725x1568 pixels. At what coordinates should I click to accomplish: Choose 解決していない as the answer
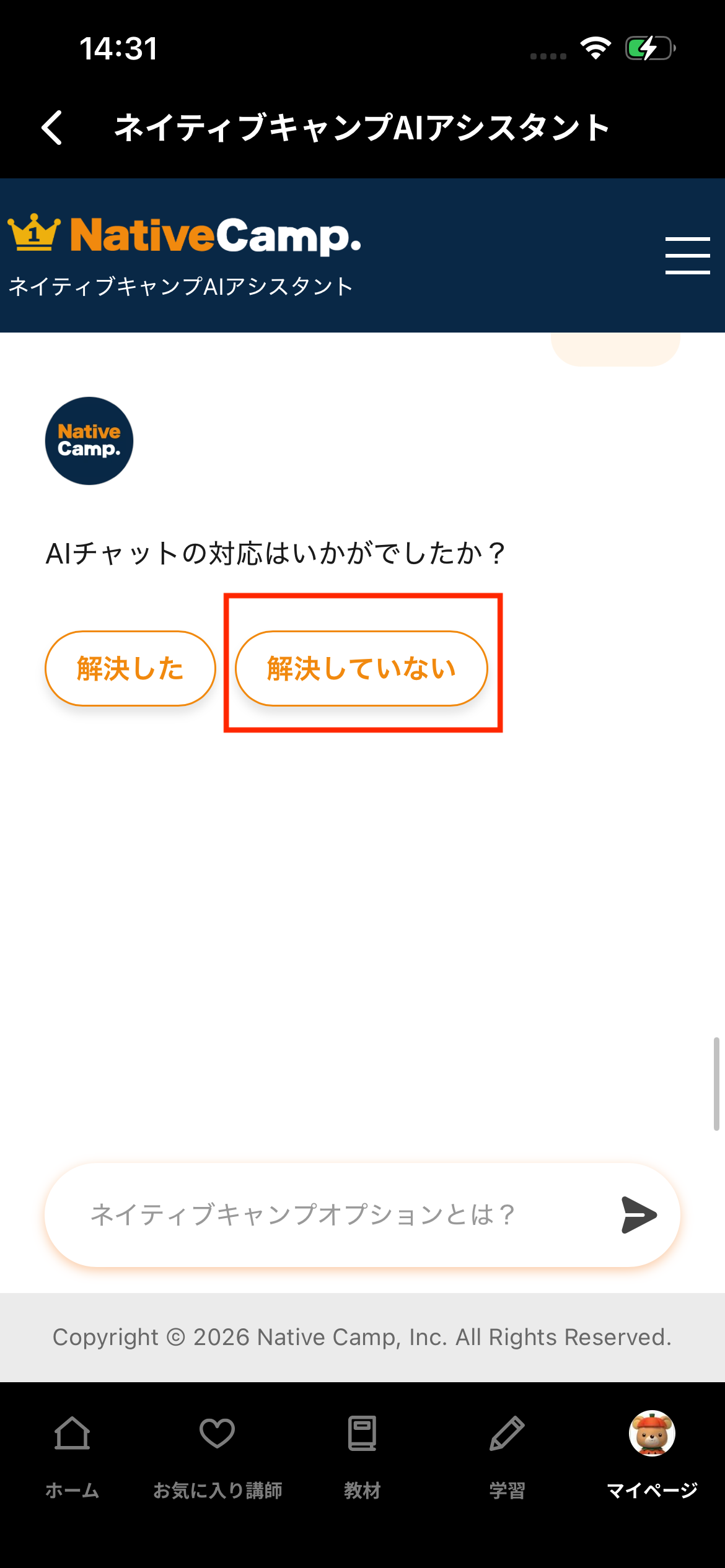[361, 669]
